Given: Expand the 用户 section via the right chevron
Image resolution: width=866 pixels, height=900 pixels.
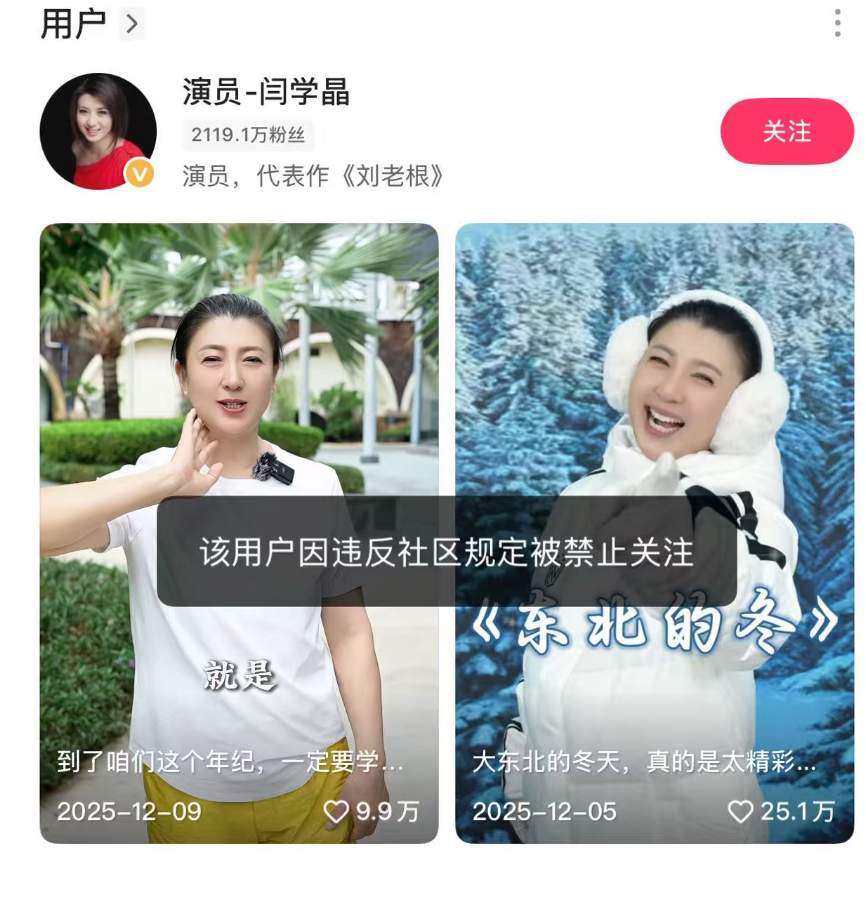Looking at the screenshot, I should (131, 25).
